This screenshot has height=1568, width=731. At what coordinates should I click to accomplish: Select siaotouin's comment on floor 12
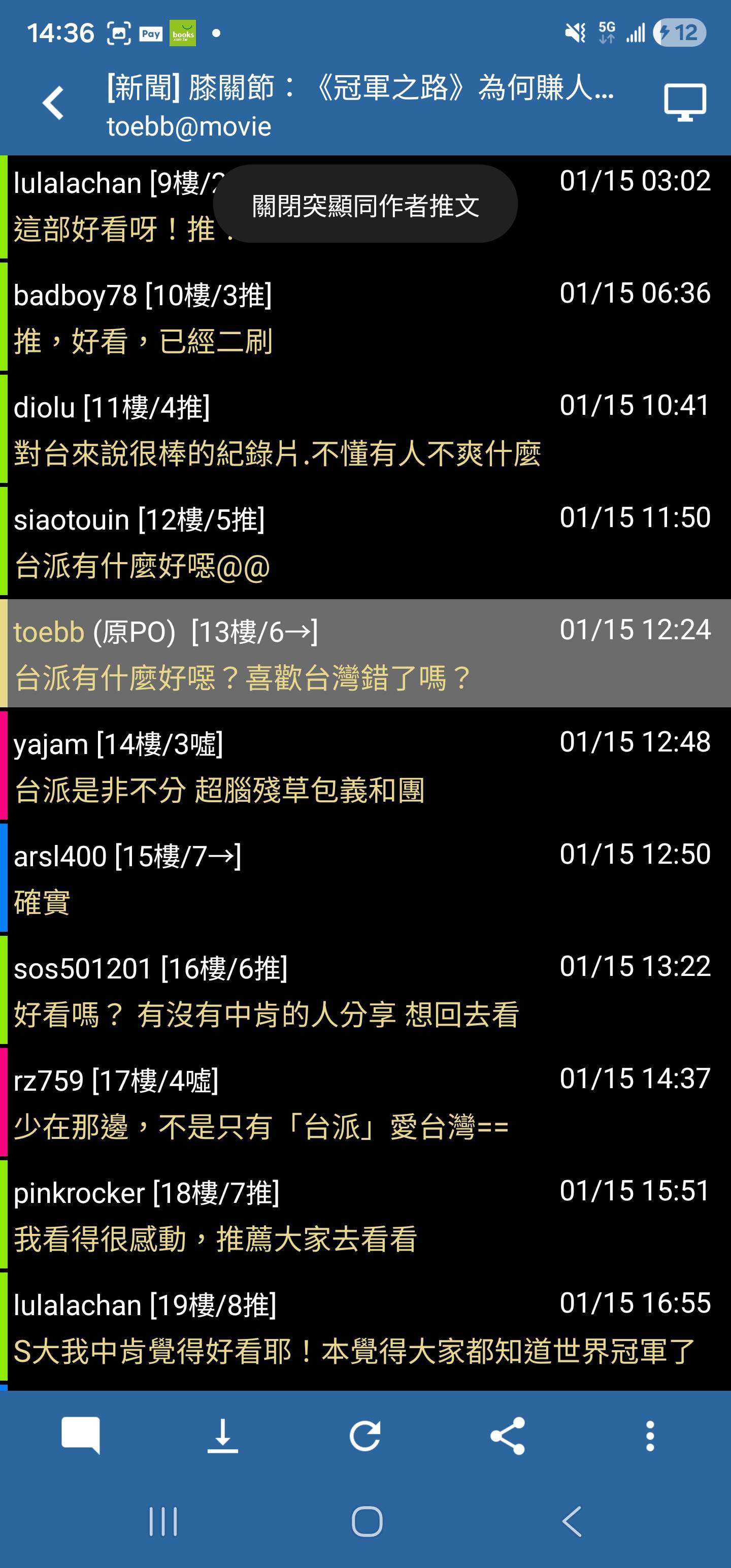(x=365, y=542)
